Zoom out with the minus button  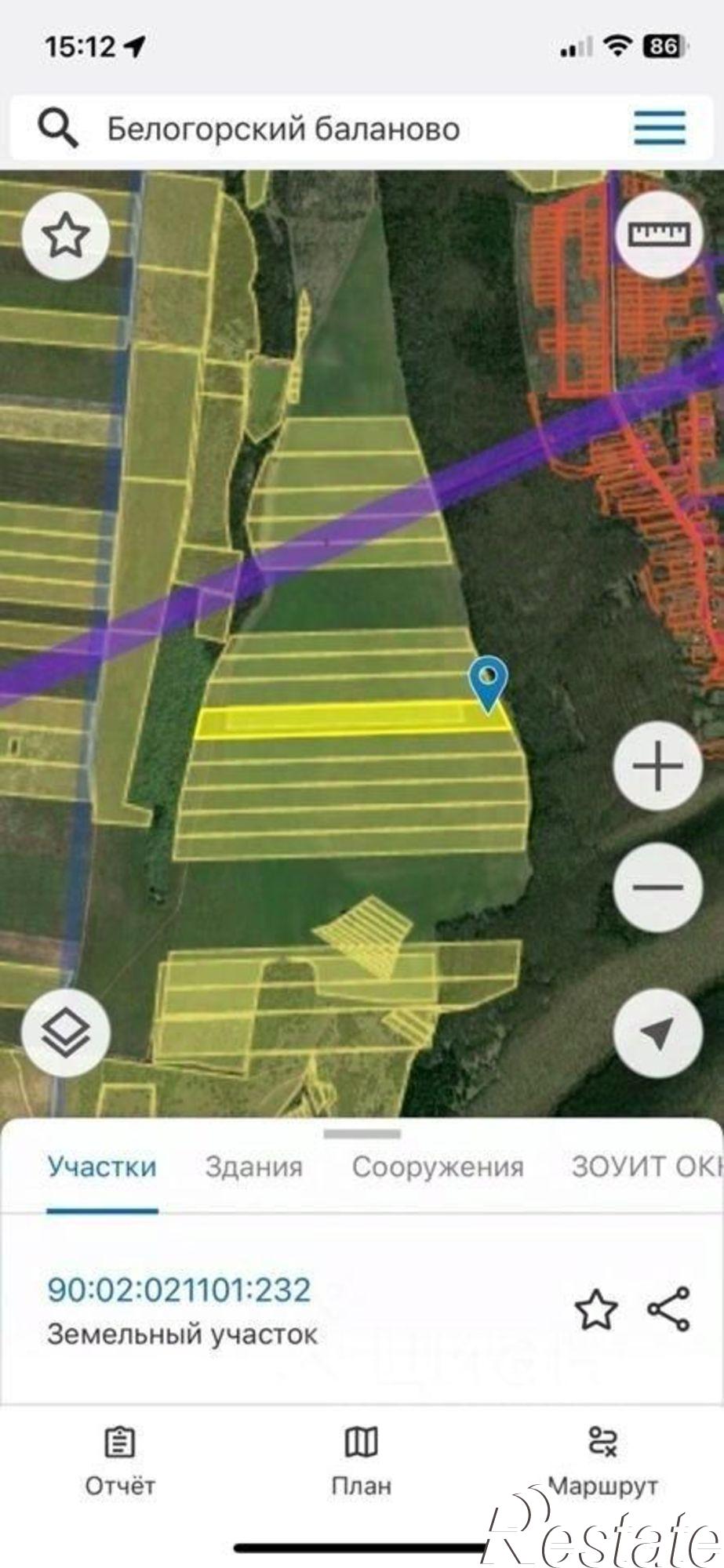[657, 887]
